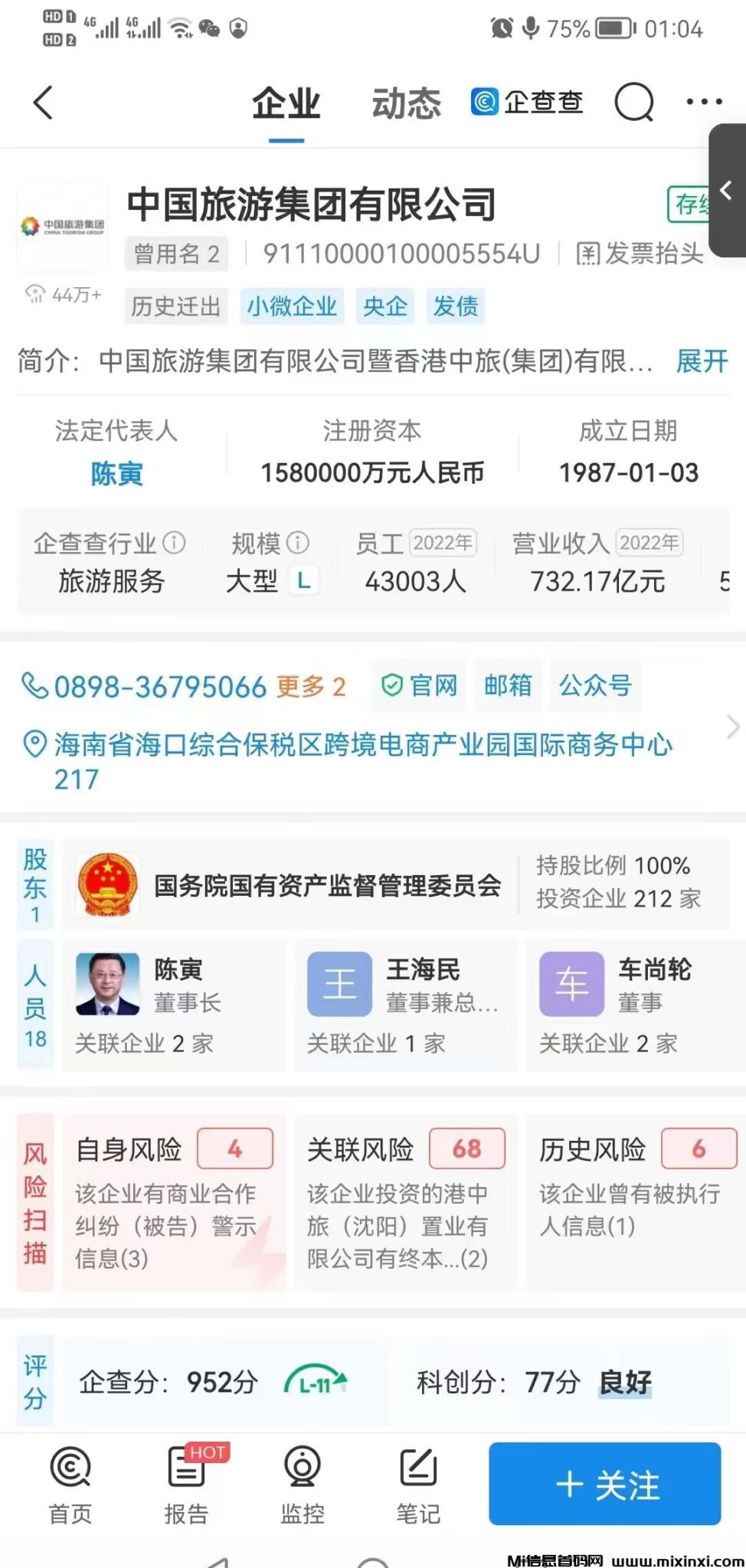Open the 关联风险 risk card
746x1568 pixels.
(405, 1202)
